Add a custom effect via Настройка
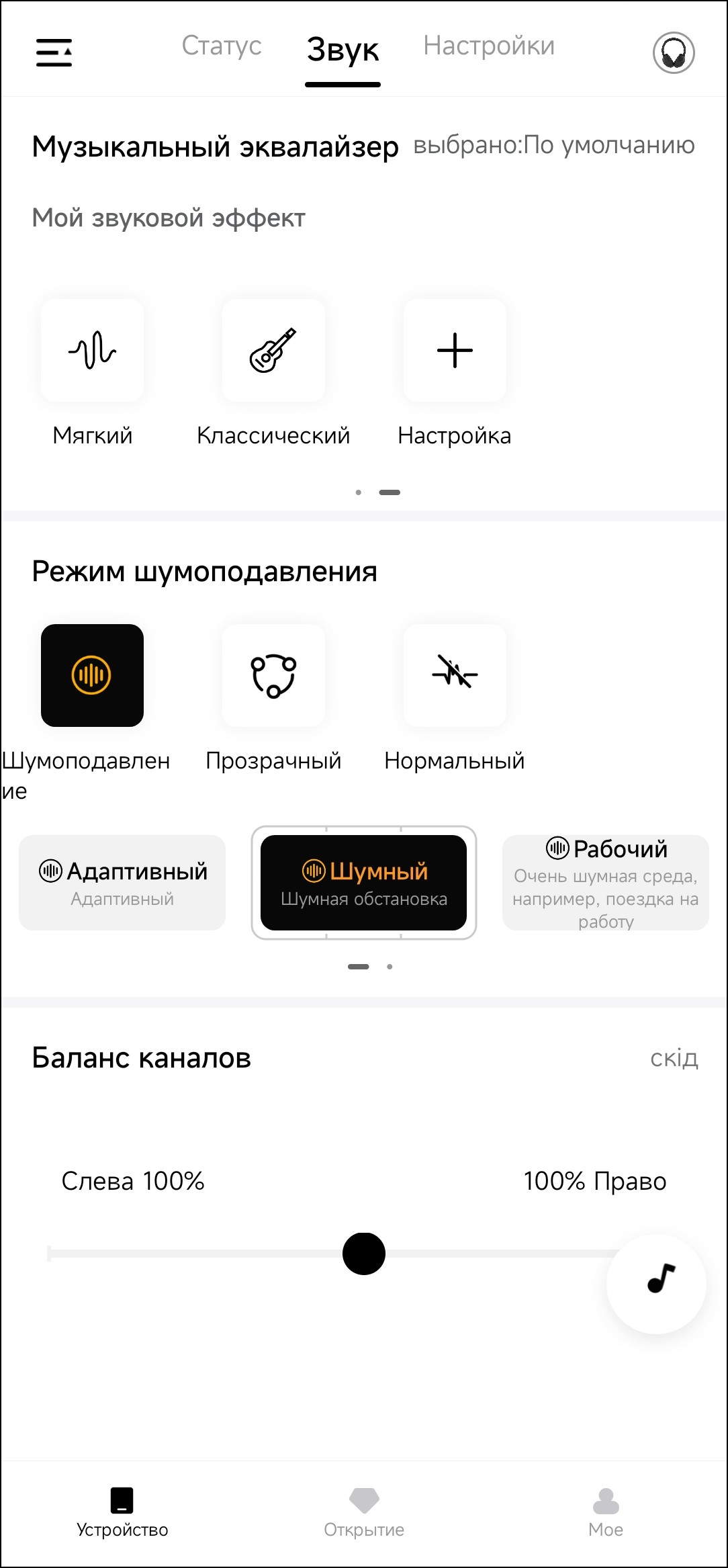 click(x=455, y=351)
